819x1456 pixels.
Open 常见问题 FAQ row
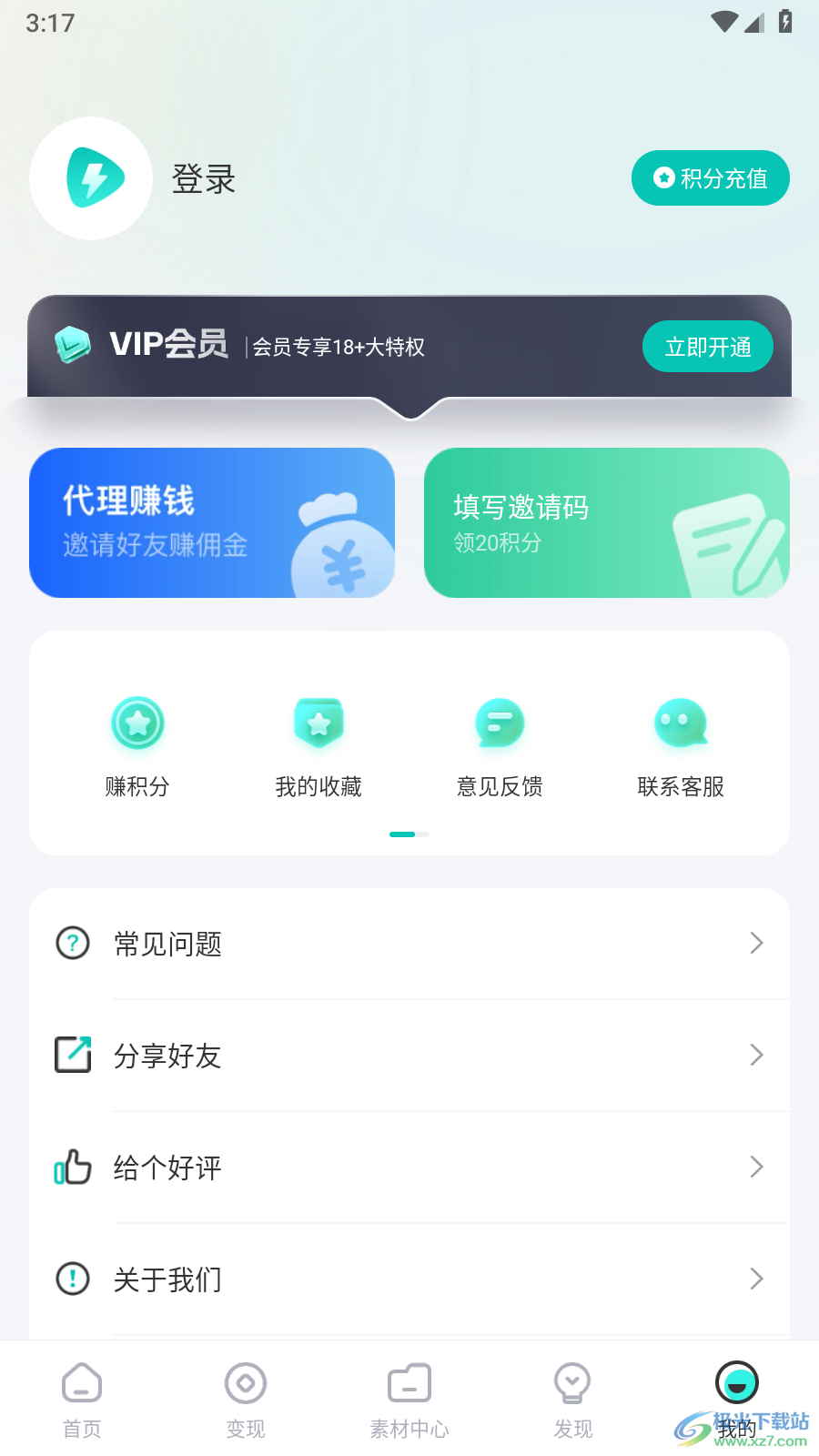[x=409, y=944]
